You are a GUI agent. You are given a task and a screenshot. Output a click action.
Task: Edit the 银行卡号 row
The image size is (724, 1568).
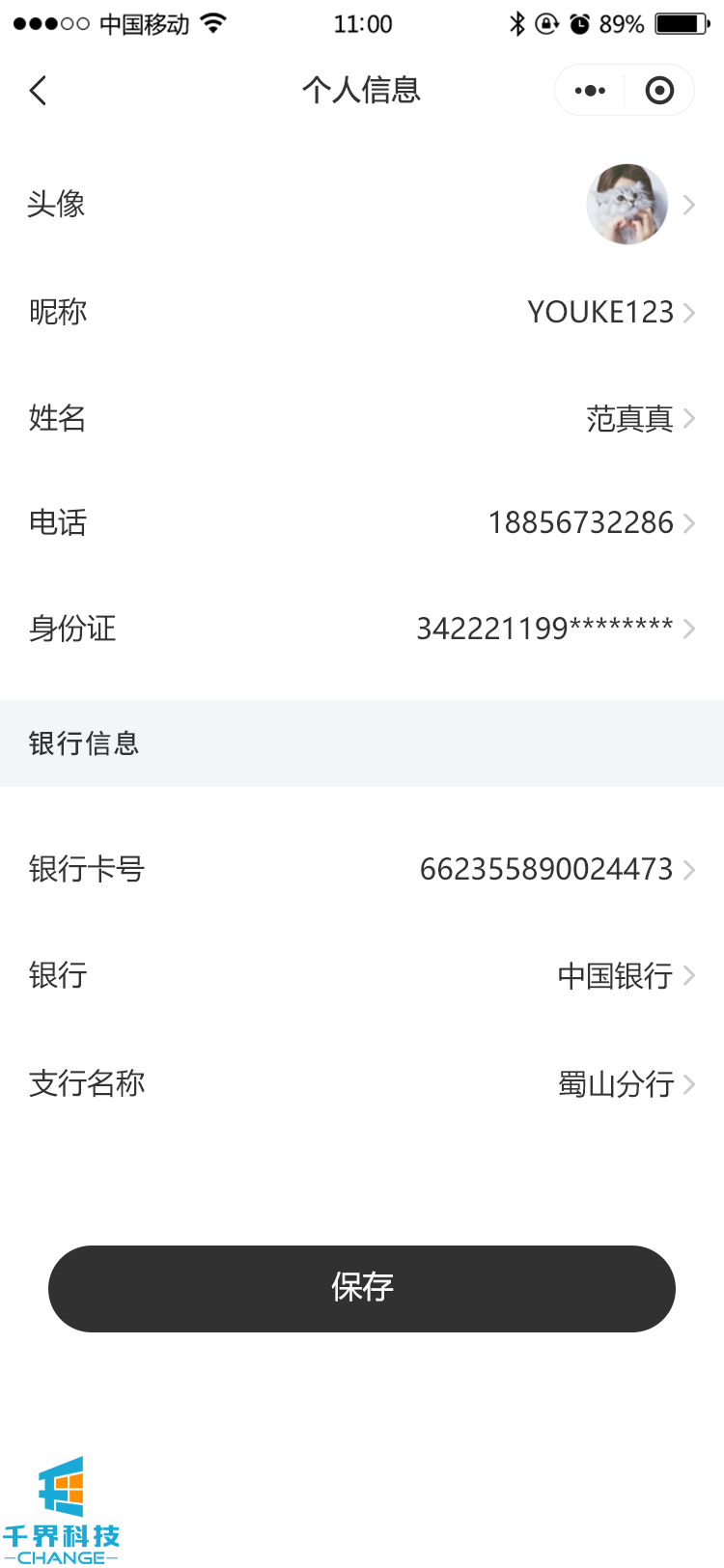tap(546, 869)
